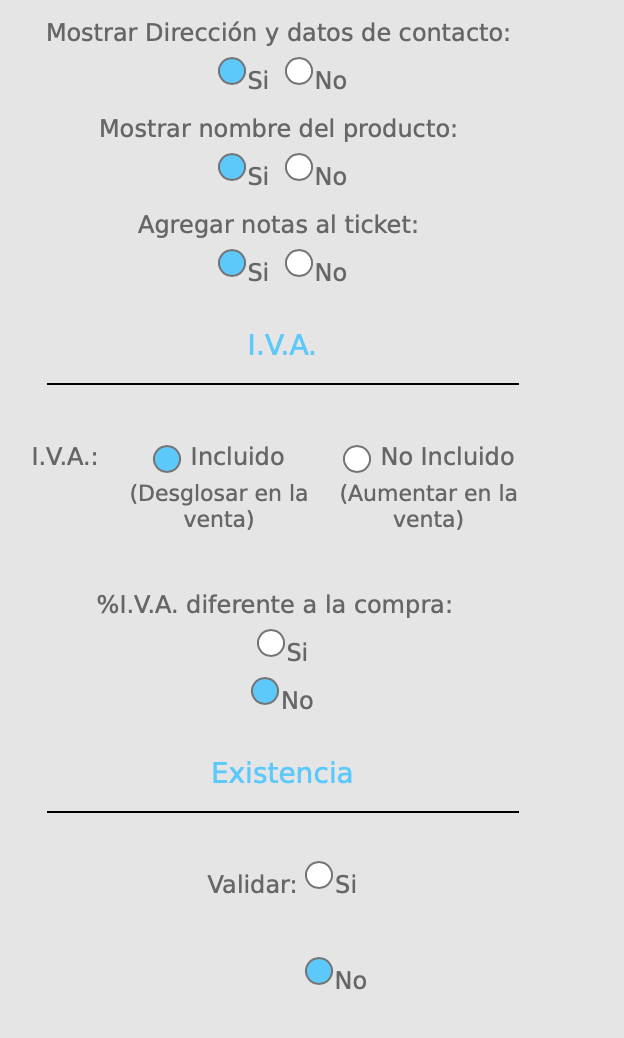Screen dimensions: 624x1038
Task: Enable Validar existencia with Si
Action: [319, 876]
